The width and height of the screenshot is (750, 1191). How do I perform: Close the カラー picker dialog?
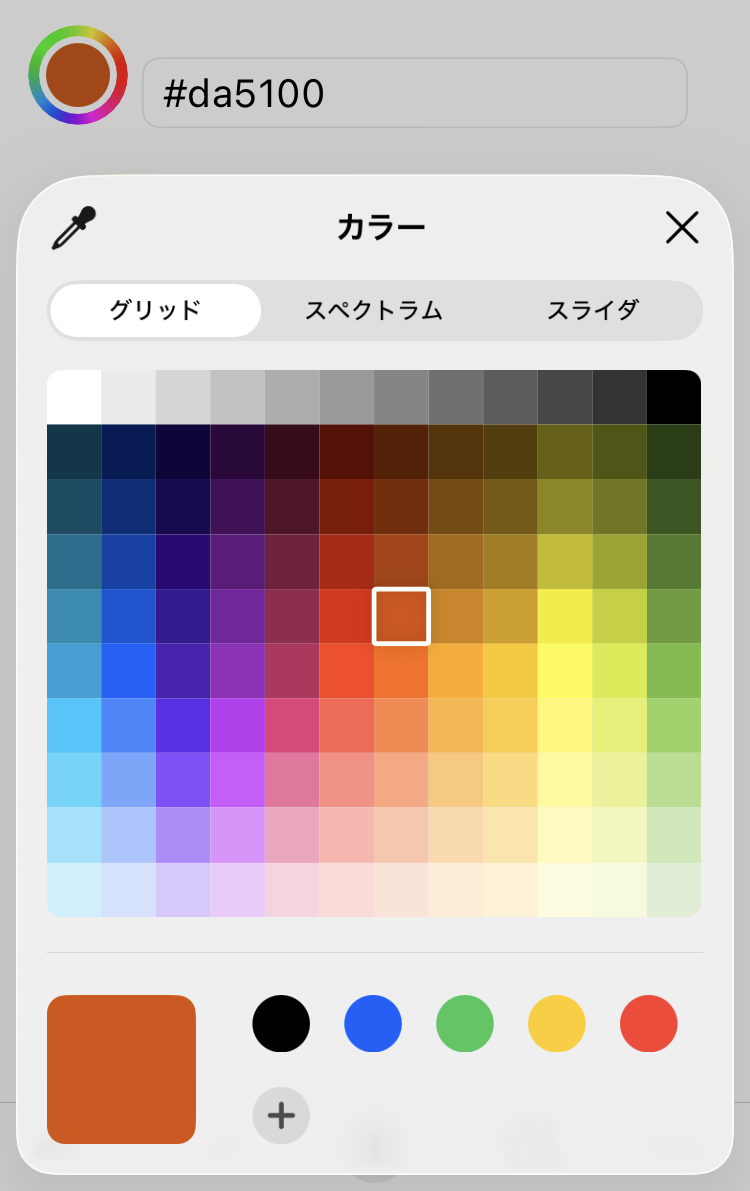click(x=682, y=229)
